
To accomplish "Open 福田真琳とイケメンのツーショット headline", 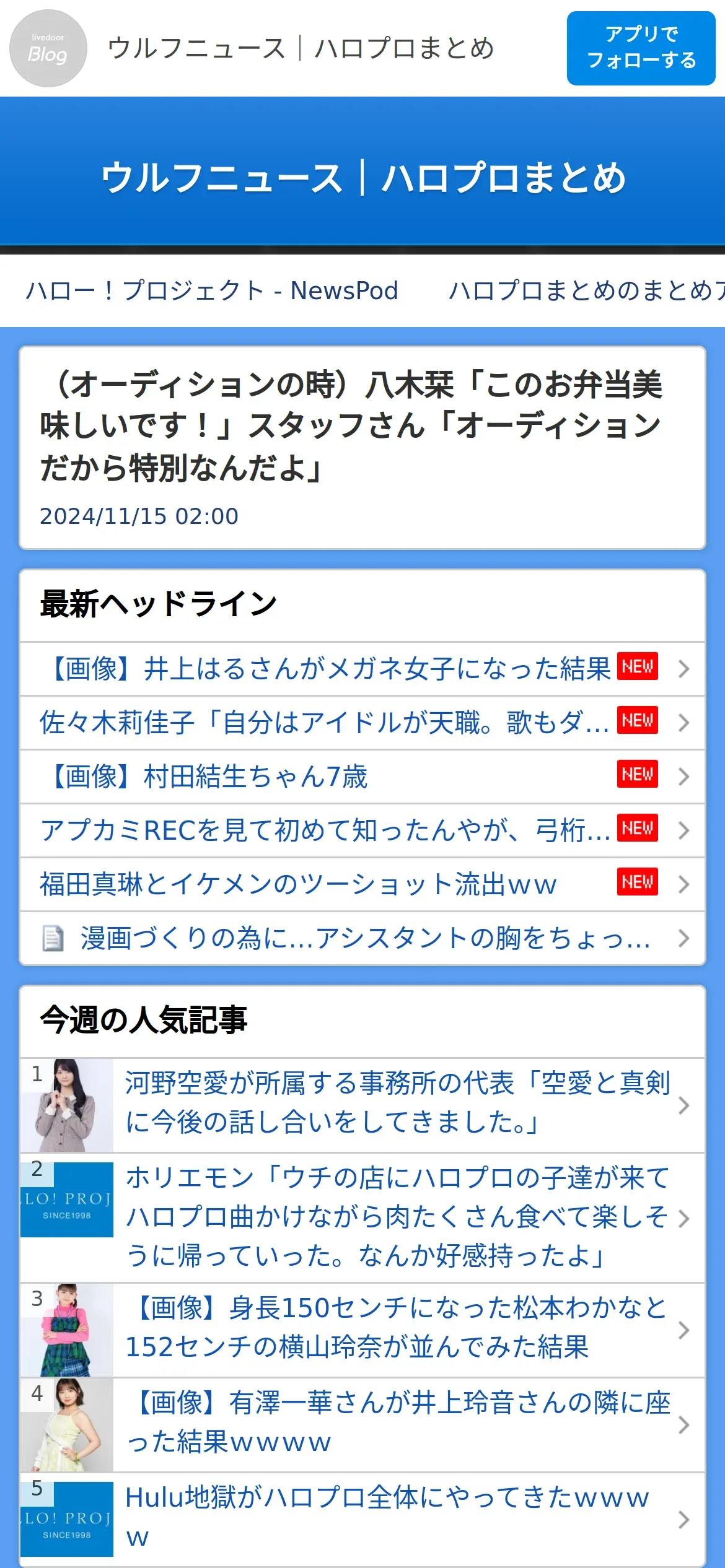I will [362, 884].
